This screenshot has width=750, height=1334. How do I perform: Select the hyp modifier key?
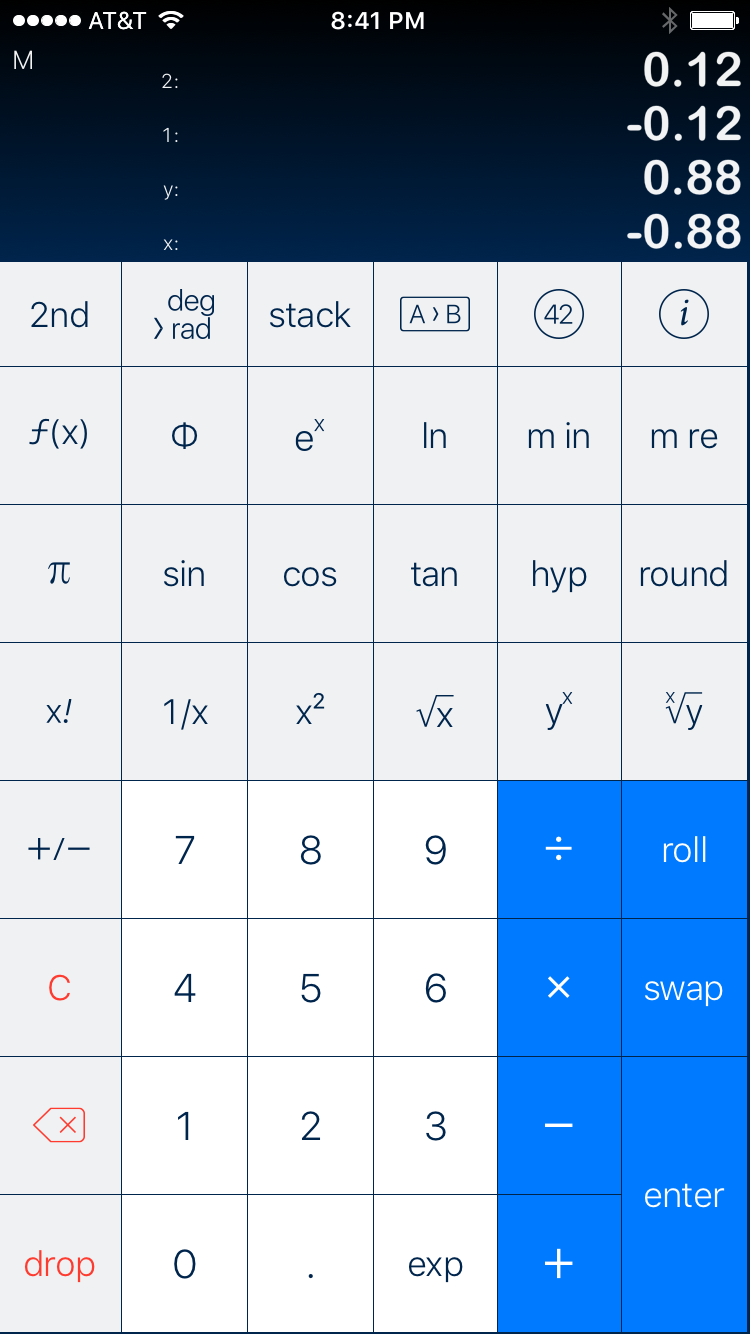(558, 574)
